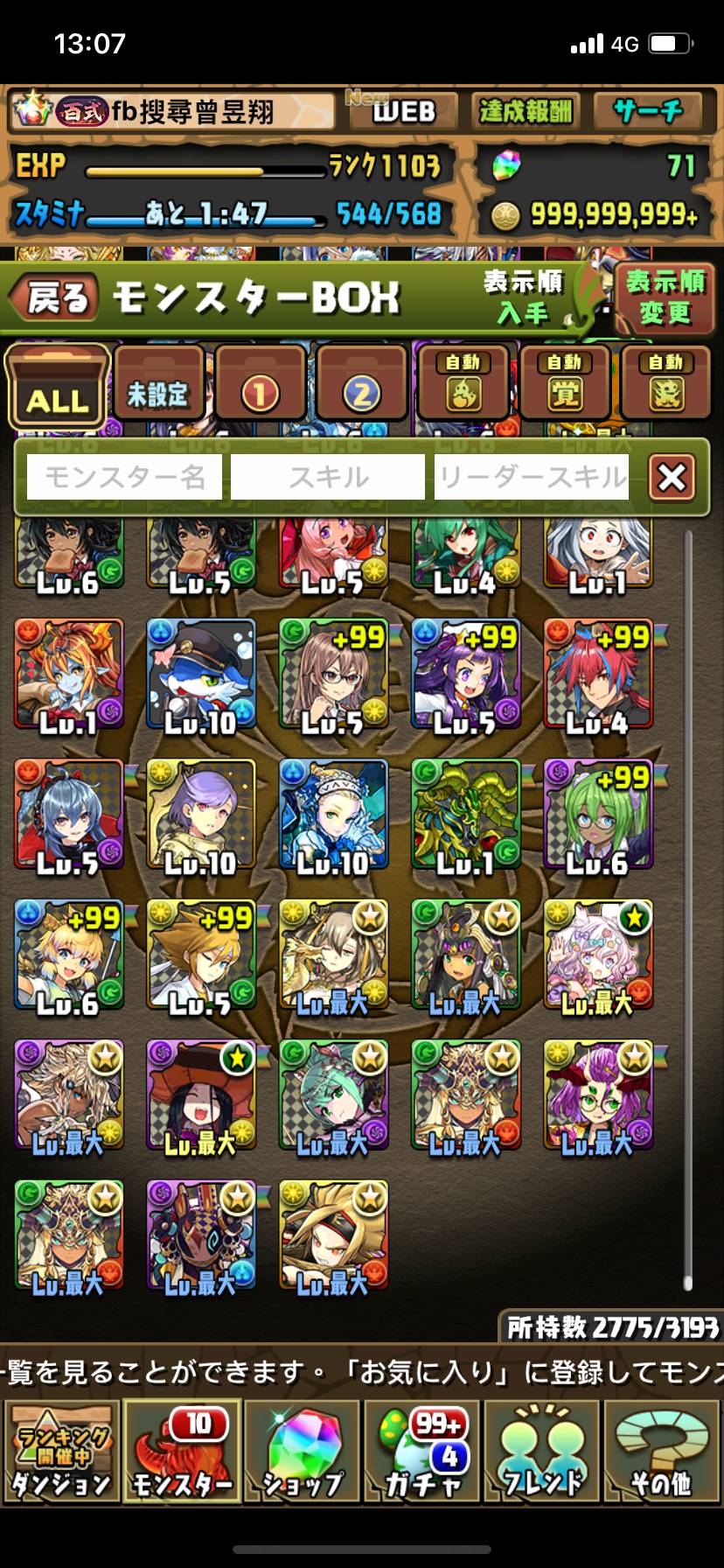724x1568 pixels.
Task: Select the ALL box tab
Action: 58,388
